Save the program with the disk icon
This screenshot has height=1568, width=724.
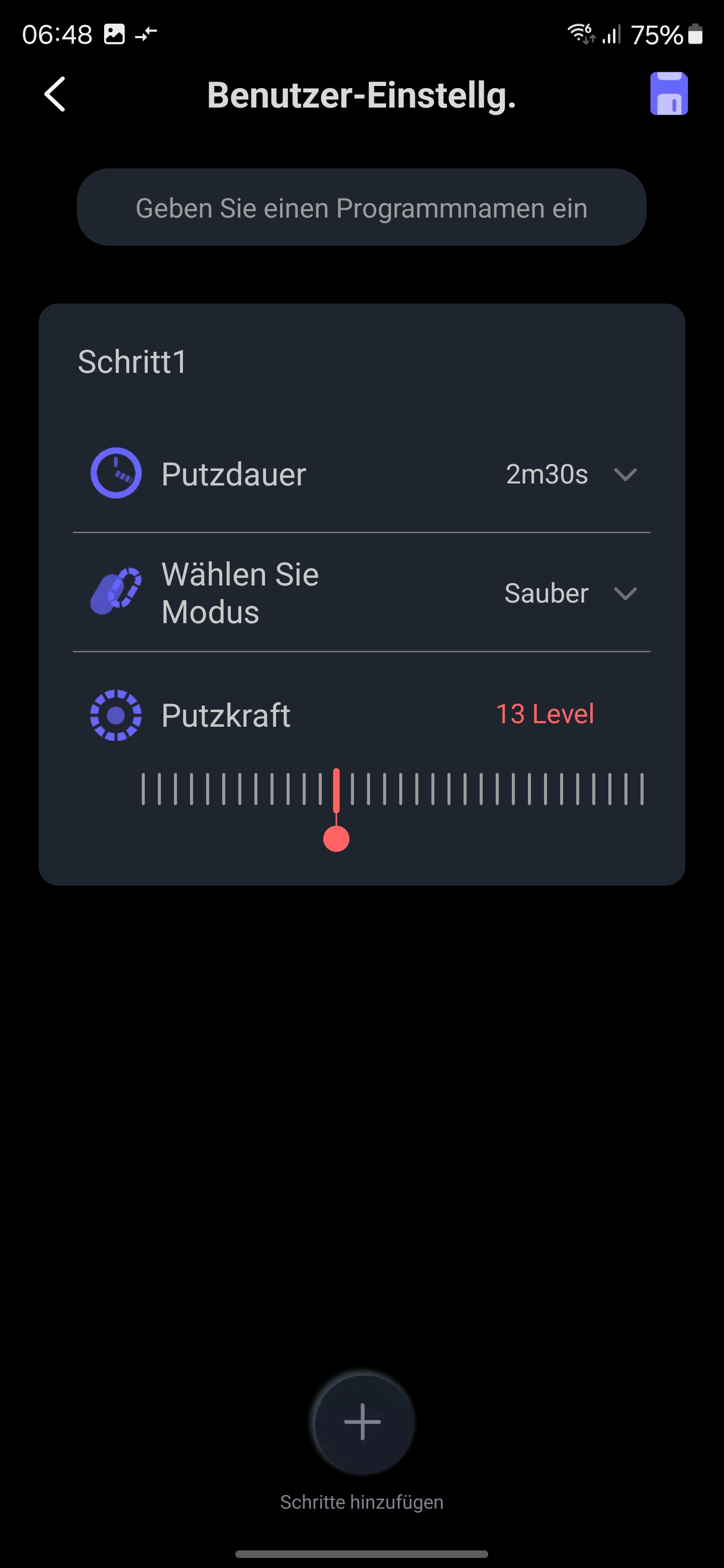tap(669, 94)
